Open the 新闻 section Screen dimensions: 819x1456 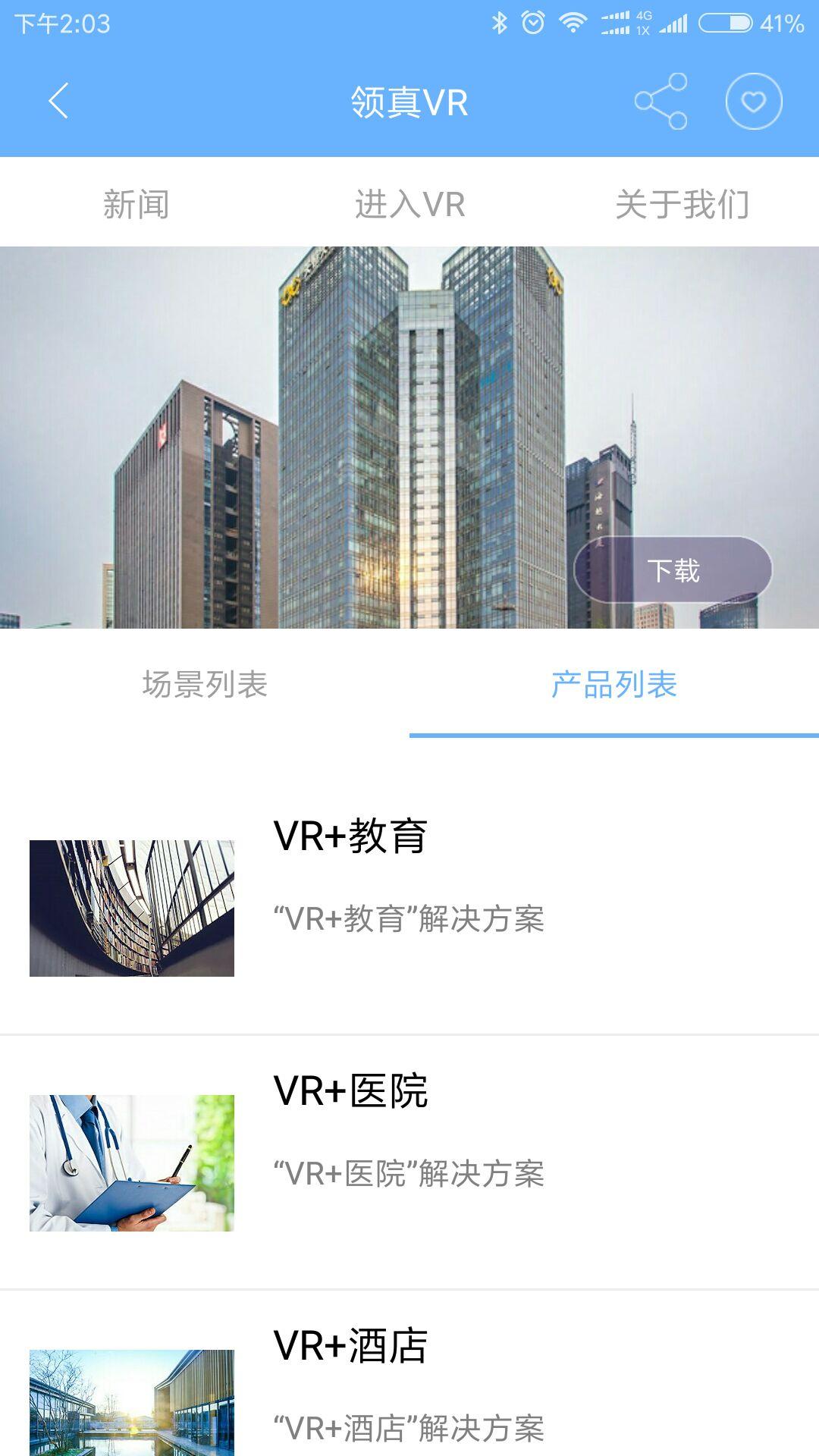click(136, 202)
